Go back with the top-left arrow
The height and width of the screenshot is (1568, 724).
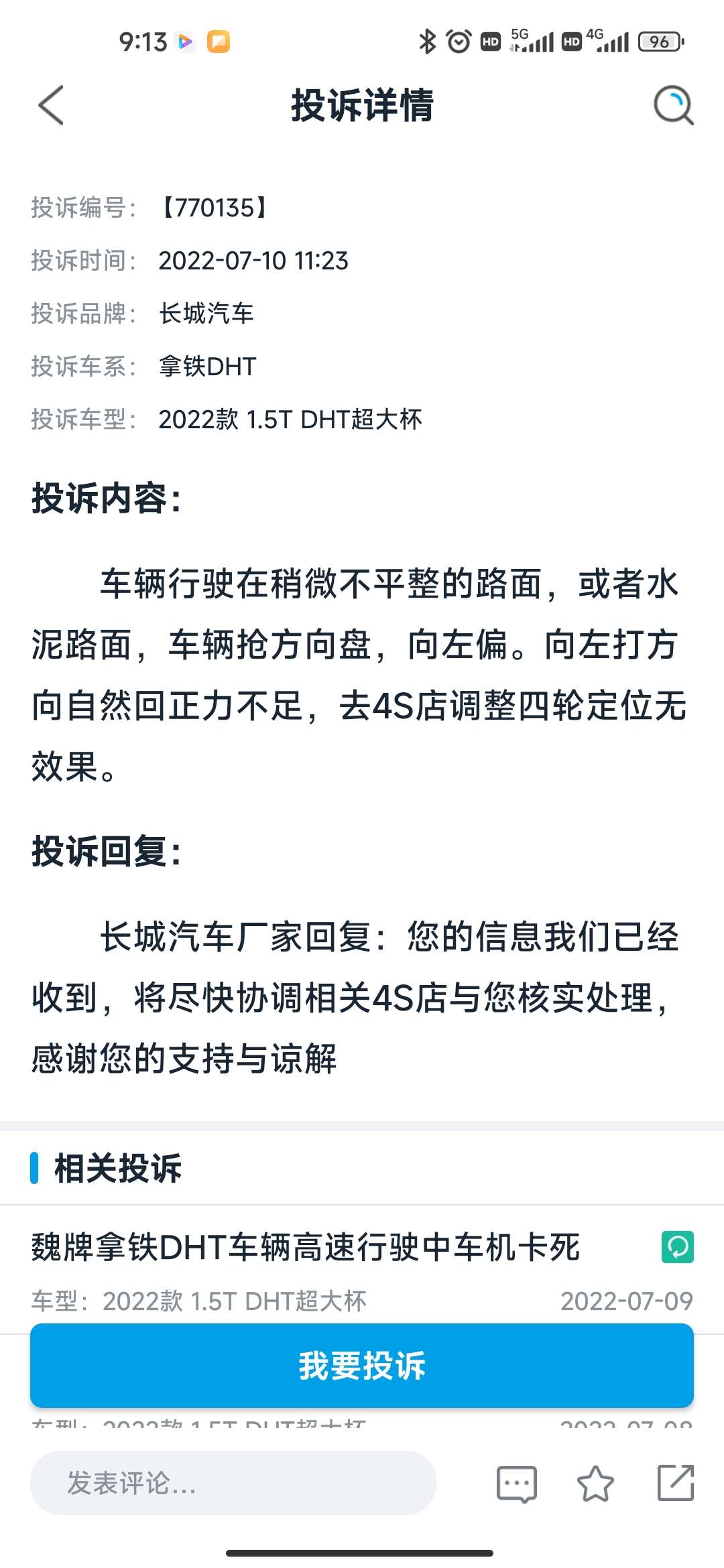(51, 105)
